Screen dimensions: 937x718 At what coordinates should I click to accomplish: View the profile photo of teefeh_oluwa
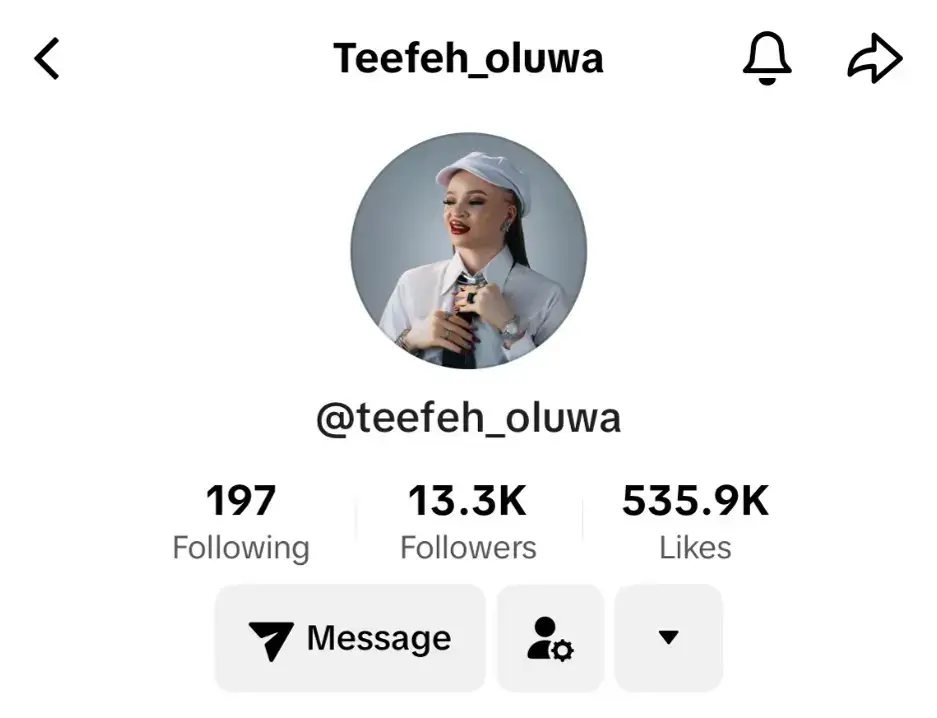point(468,251)
